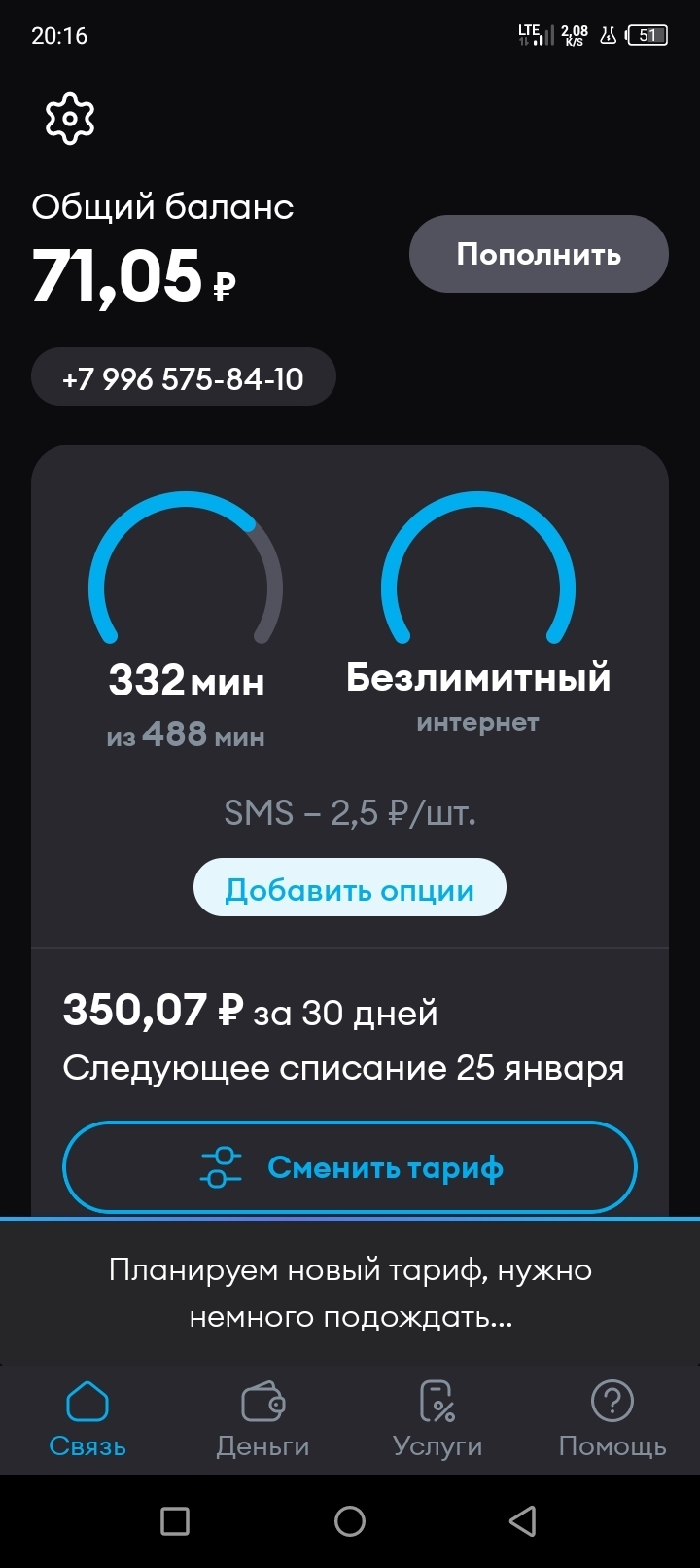The height and width of the screenshot is (1568, 700).
Task: Open the Деньги tab
Action: tap(262, 1419)
